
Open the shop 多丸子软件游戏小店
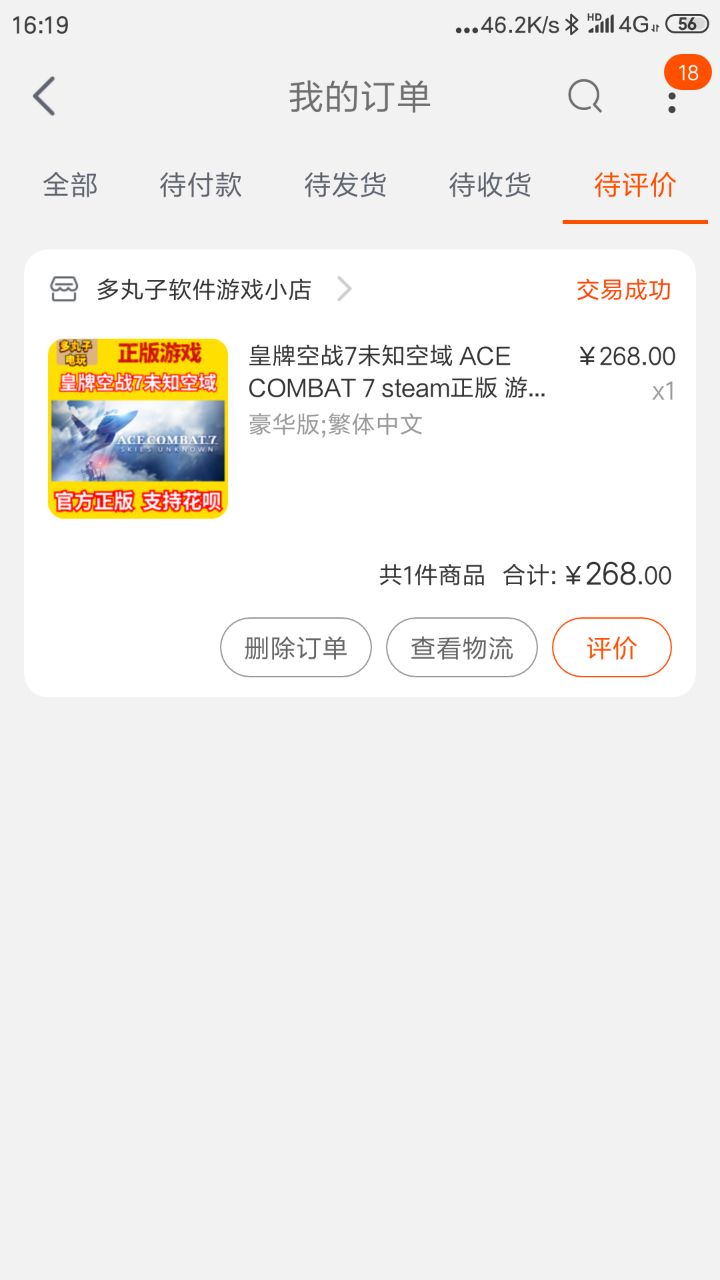coord(204,290)
